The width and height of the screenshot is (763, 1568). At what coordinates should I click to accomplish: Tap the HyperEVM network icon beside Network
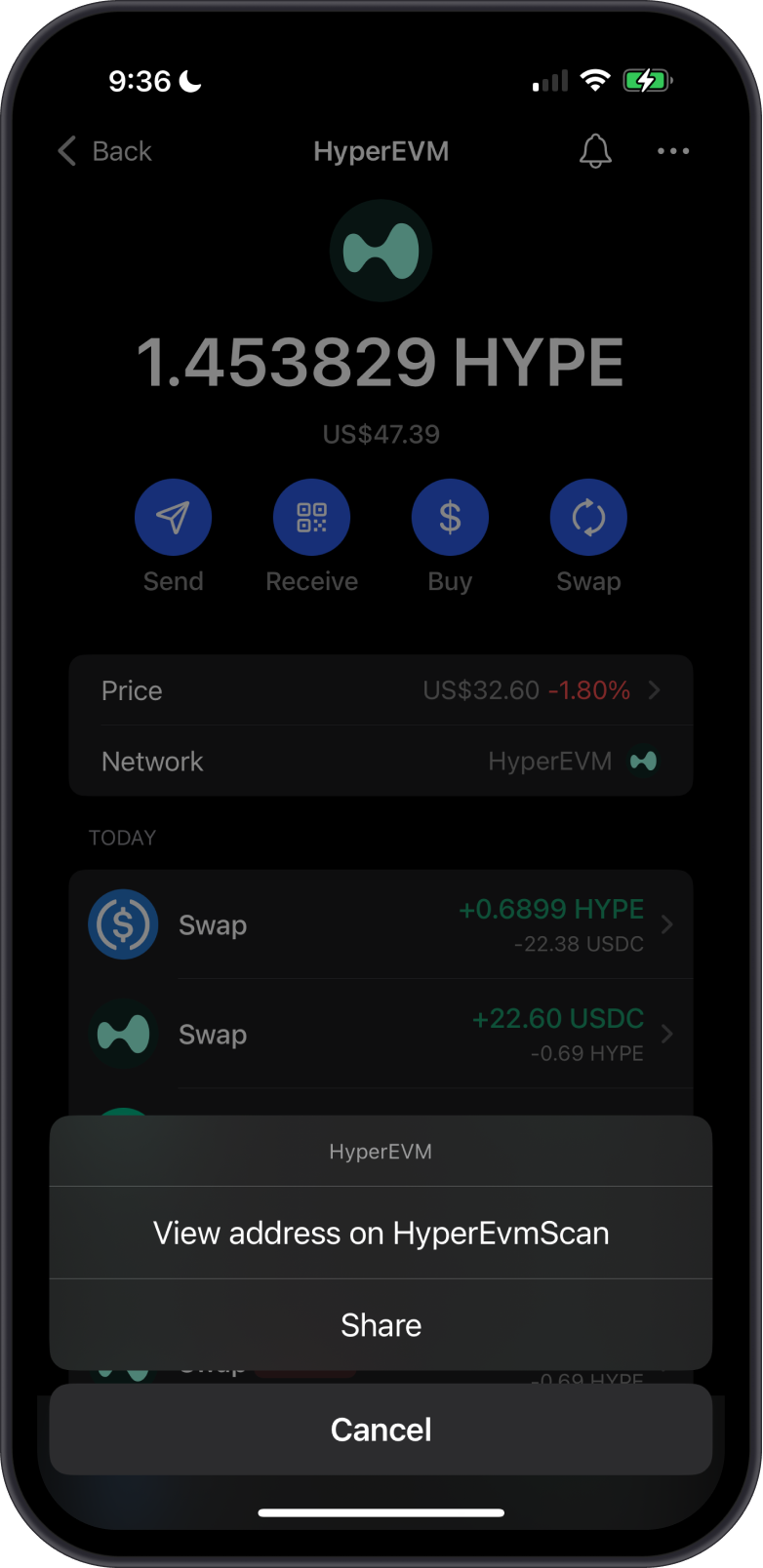click(645, 762)
